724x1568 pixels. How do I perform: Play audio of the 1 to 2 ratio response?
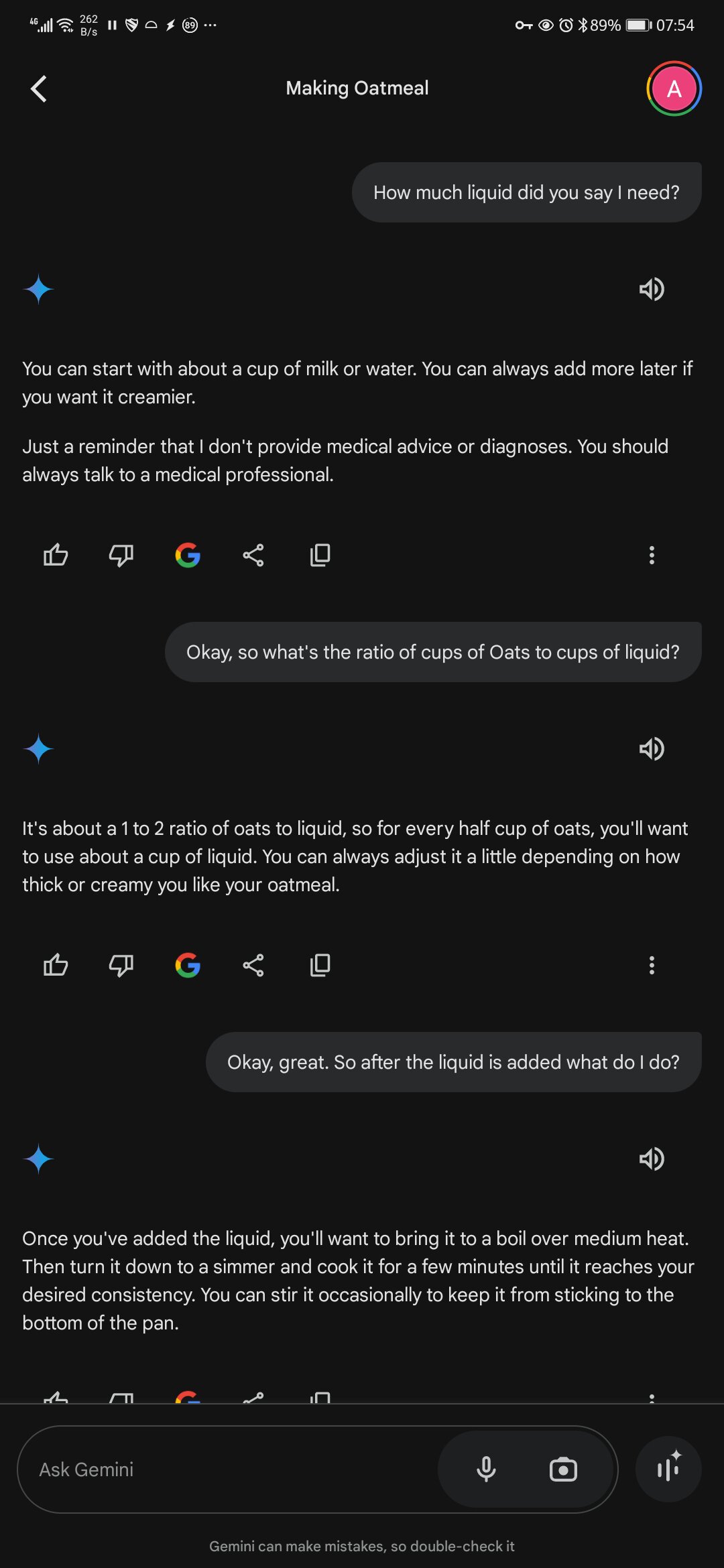[x=651, y=748]
